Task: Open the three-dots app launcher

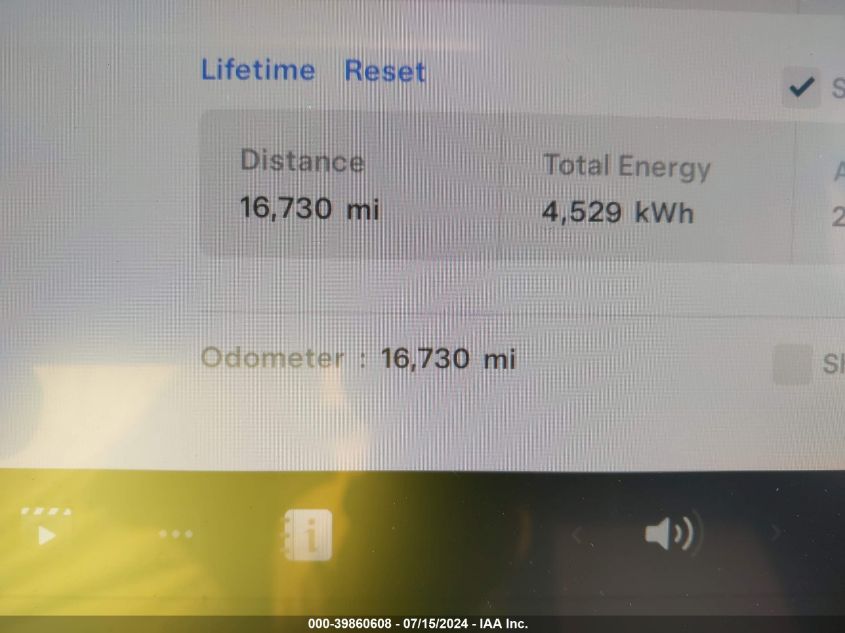Action: [176, 534]
